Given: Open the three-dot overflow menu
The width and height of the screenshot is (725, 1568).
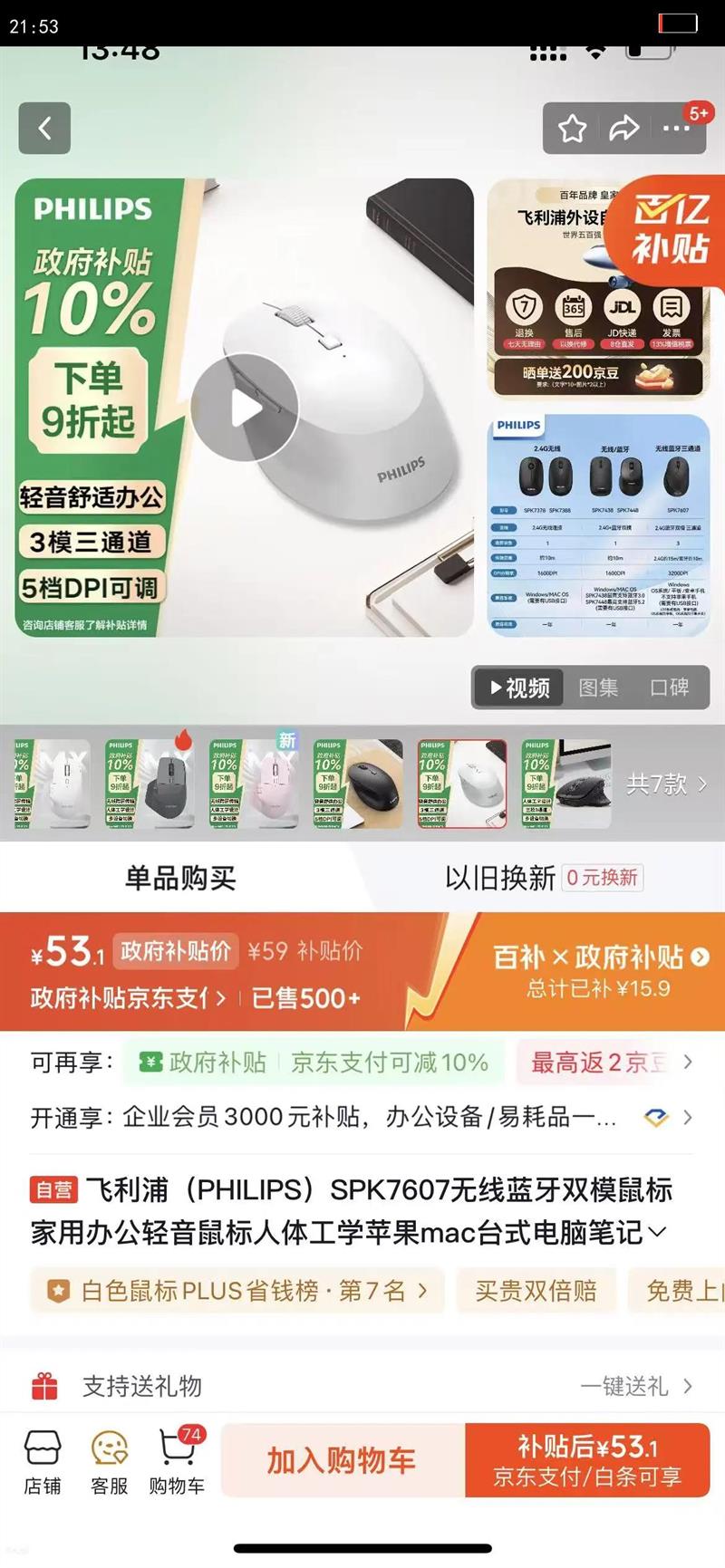Looking at the screenshot, I should pos(676,129).
